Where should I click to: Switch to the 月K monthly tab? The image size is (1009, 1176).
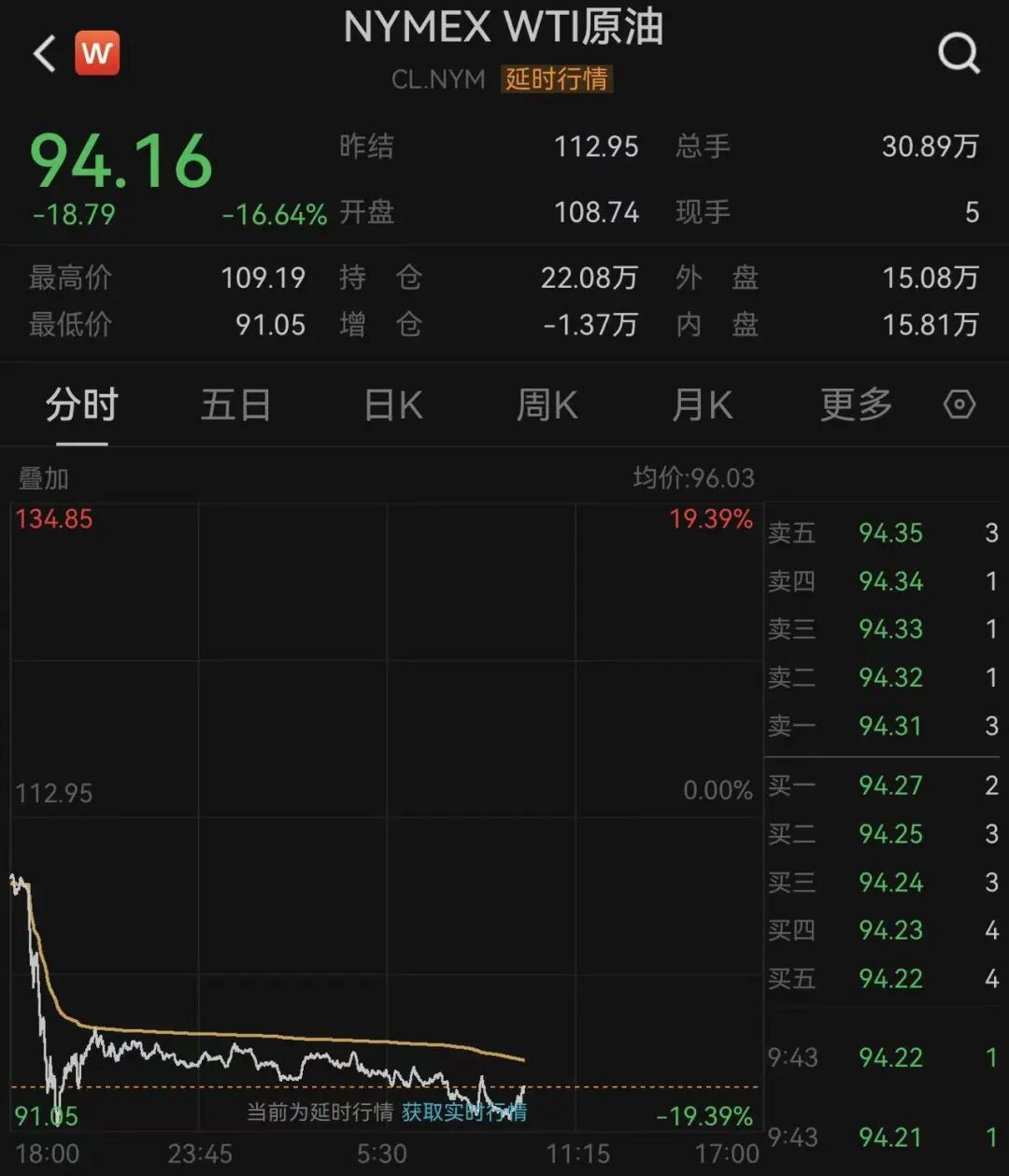coord(703,405)
